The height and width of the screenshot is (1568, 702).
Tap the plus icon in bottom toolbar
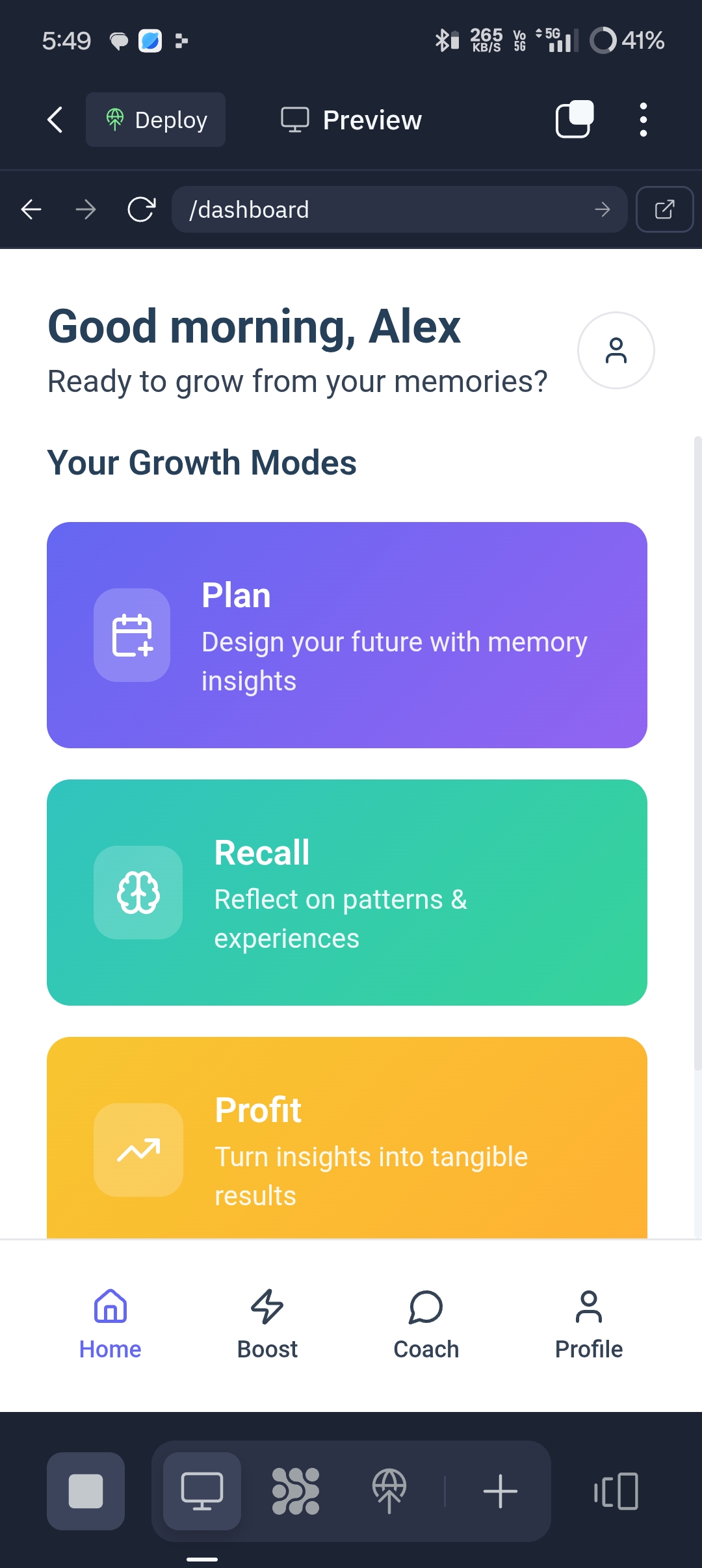pos(500,1491)
